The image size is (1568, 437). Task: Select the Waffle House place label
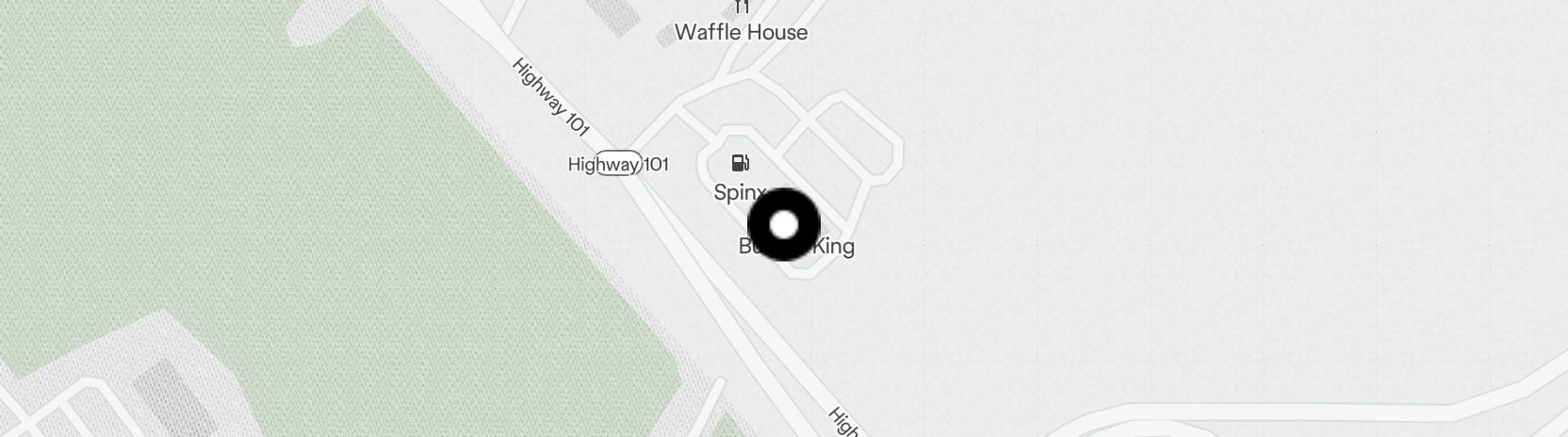[741, 32]
